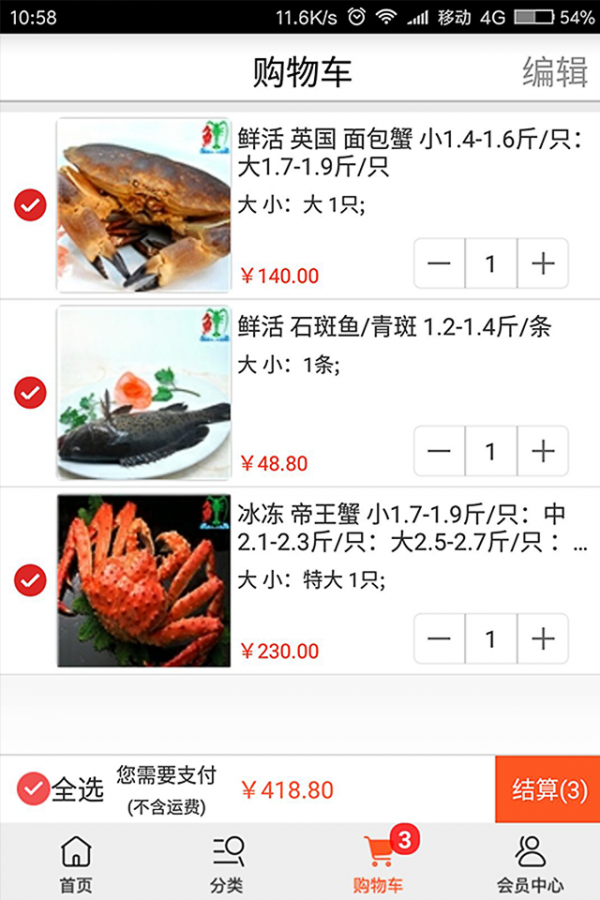Increase 石斑鱼 quantity with plus
The width and height of the screenshot is (600, 900).
coord(543,451)
